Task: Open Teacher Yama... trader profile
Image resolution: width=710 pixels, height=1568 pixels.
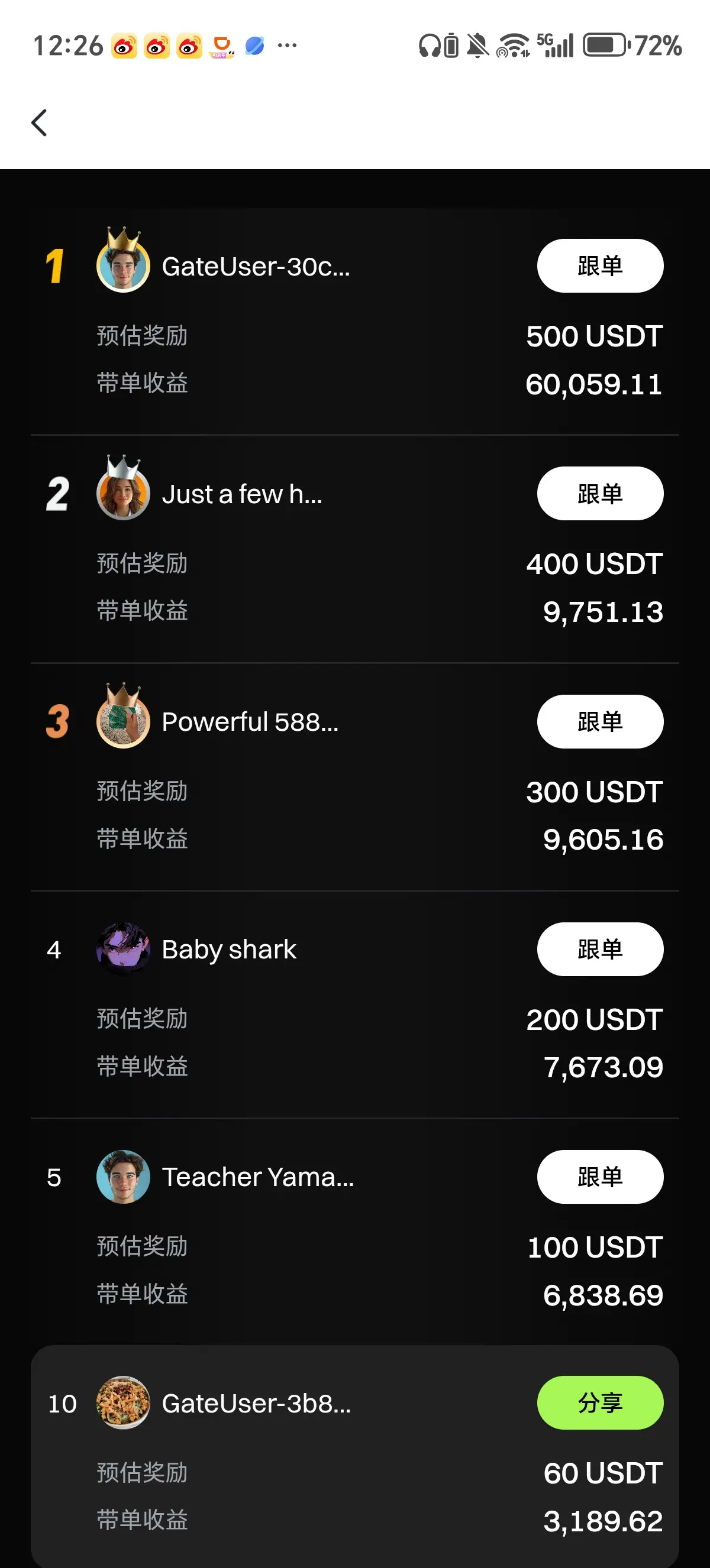Action: (x=257, y=1177)
